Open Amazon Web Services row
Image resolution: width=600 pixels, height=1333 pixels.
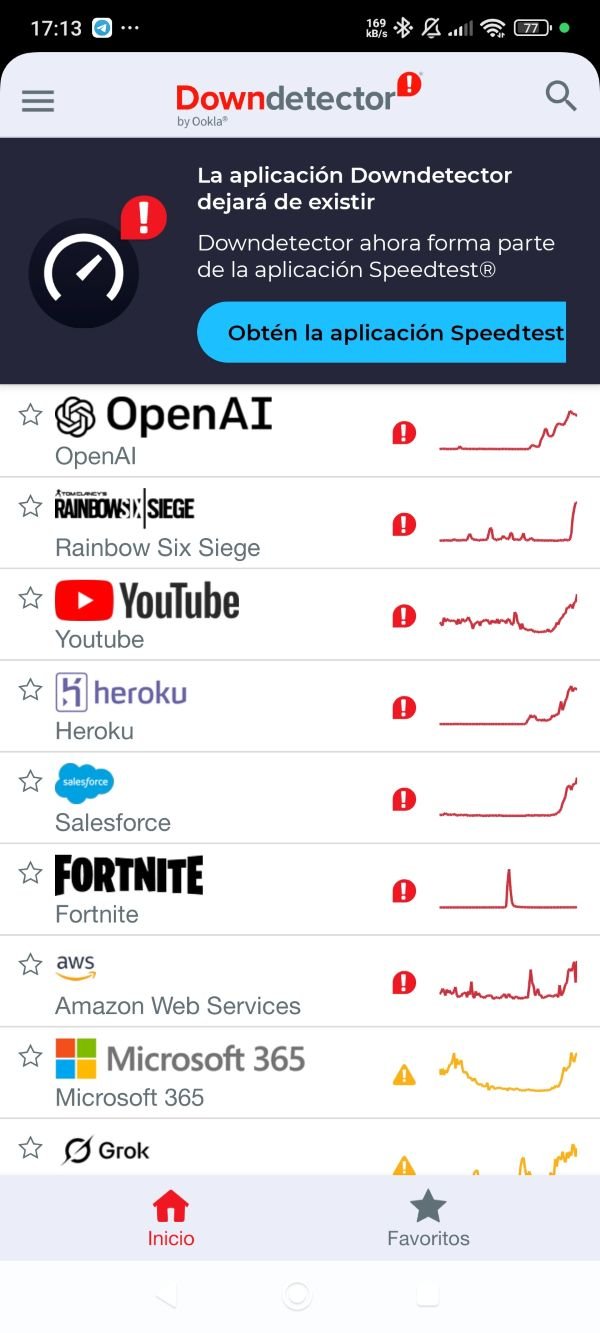(300, 981)
